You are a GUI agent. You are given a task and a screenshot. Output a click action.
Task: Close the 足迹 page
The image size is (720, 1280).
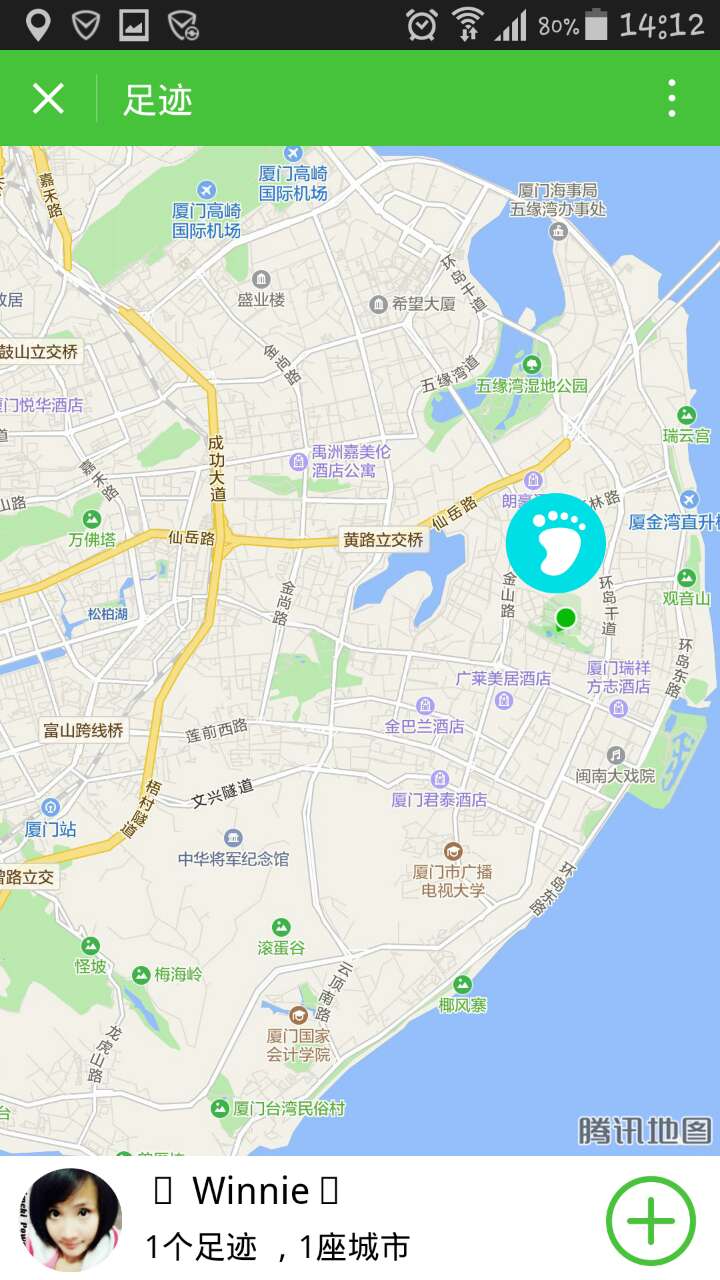point(48,98)
